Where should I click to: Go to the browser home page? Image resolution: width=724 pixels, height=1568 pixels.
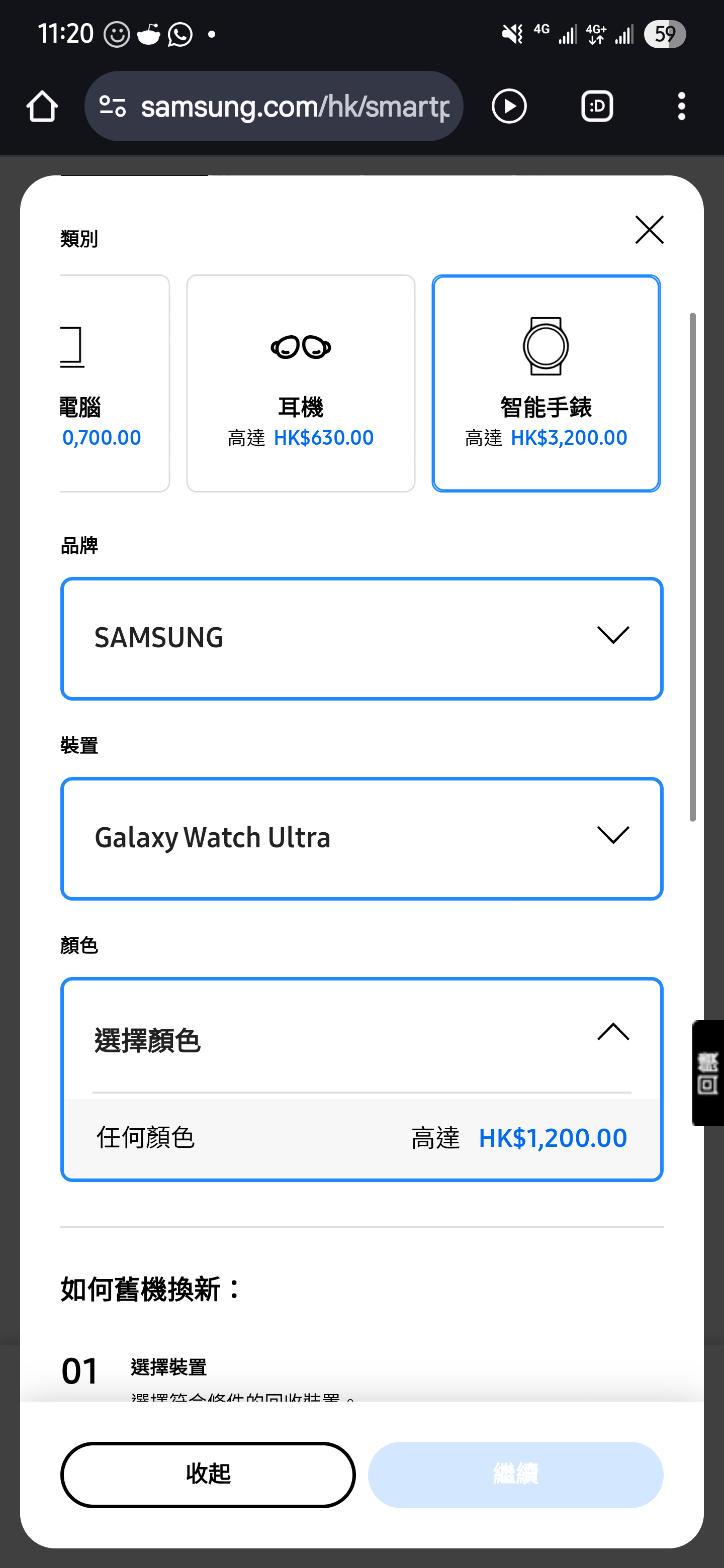tap(42, 107)
